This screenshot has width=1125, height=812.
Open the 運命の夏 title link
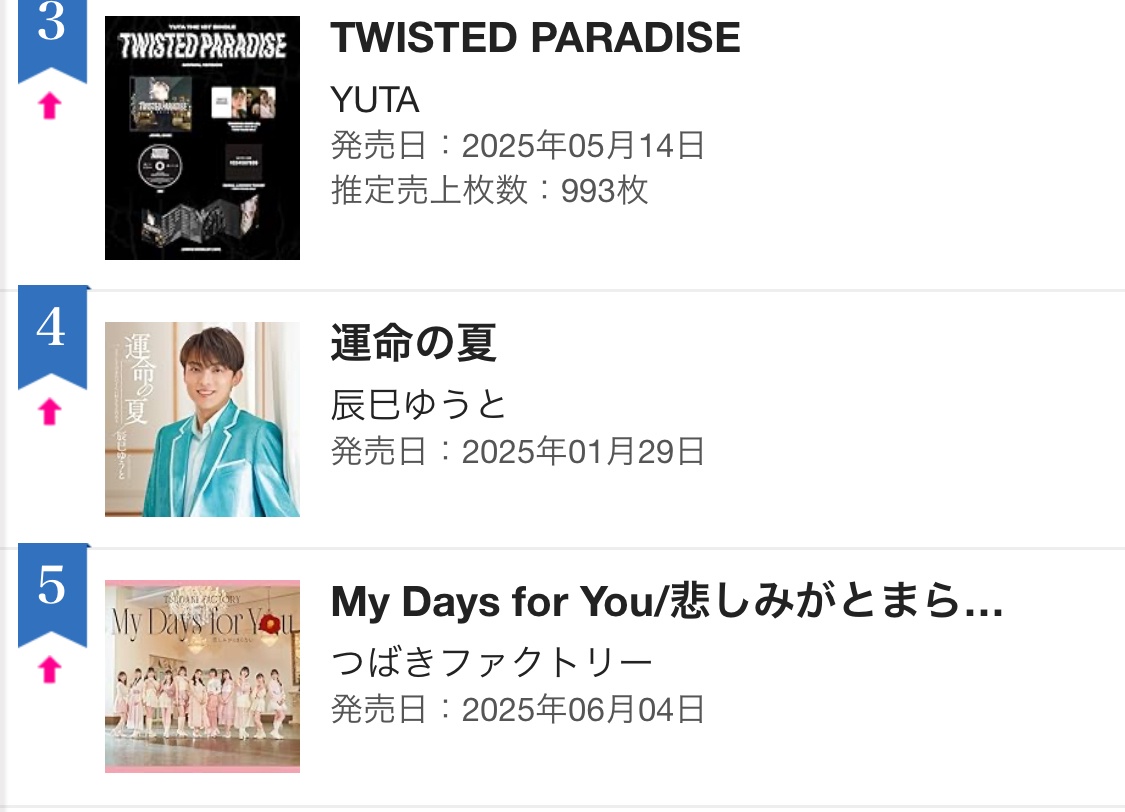(x=413, y=344)
